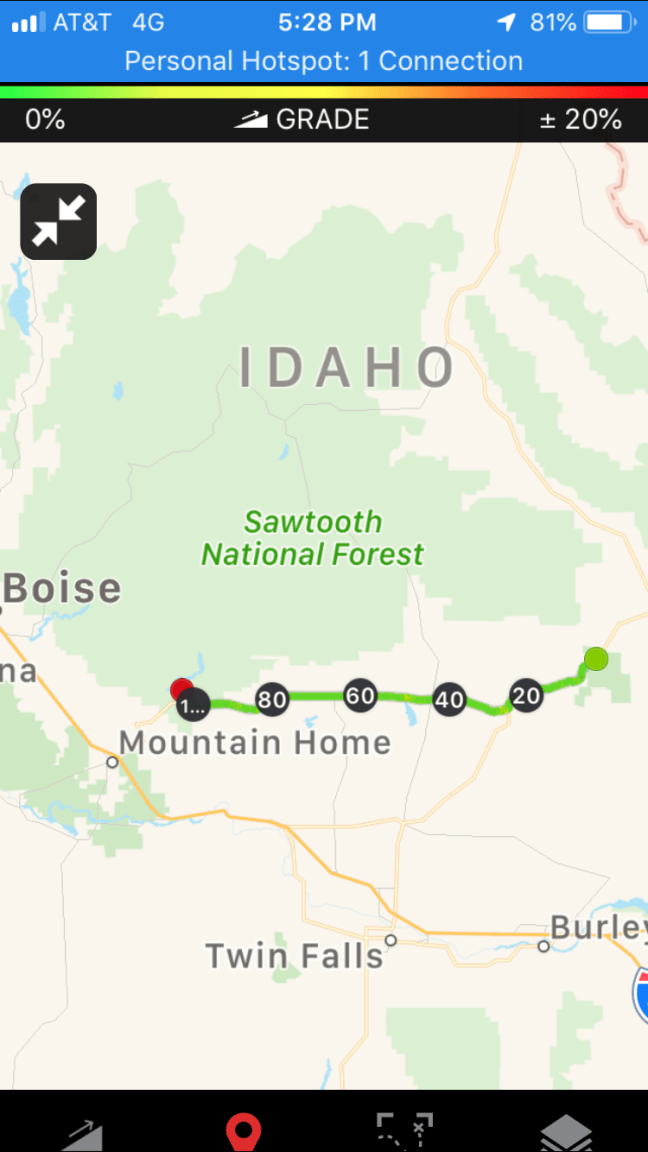This screenshot has height=1152, width=648.
Task: Switch to the grade profile tab
Action: pyautogui.click(x=82, y=1133)
